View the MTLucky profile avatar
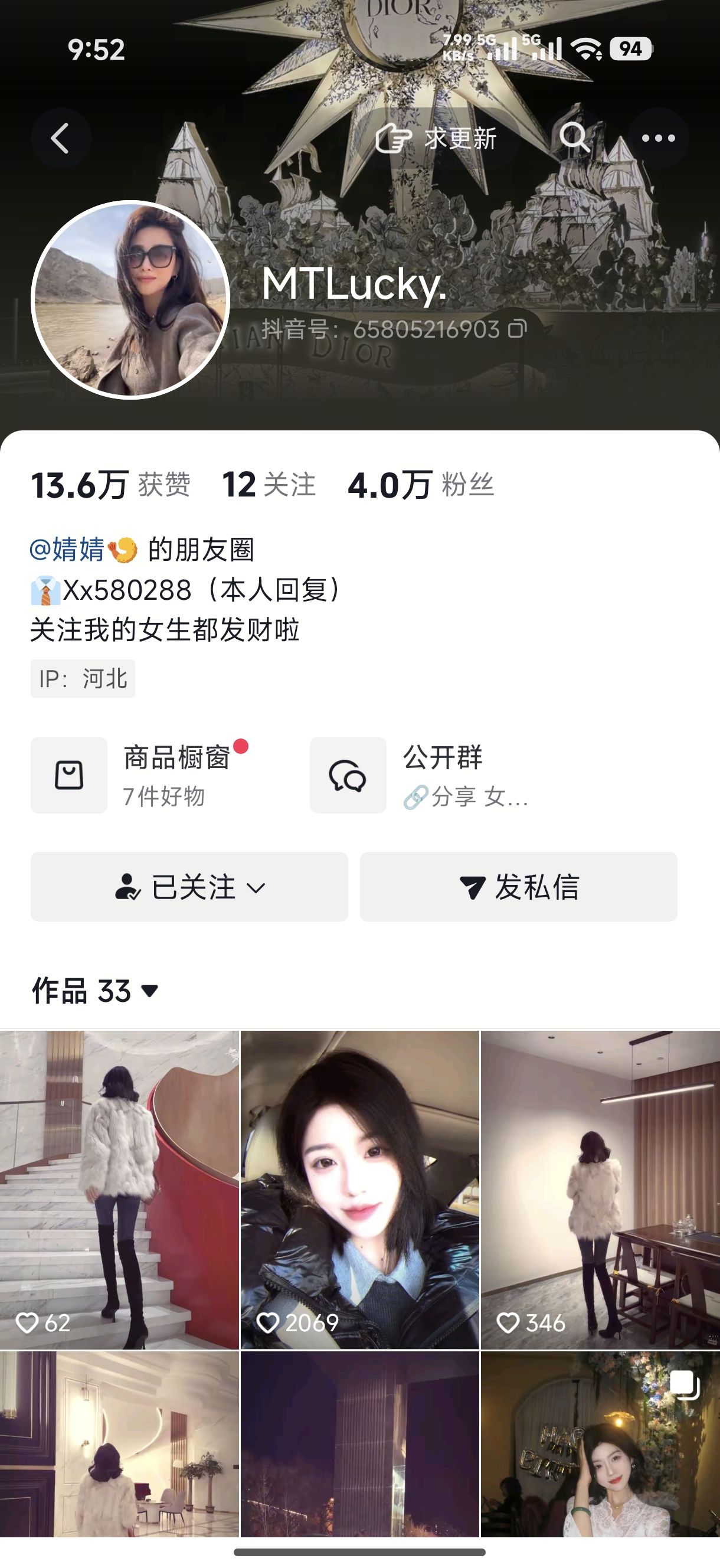Viewport: 720px width, 1568px height. (x=130, y=299)
